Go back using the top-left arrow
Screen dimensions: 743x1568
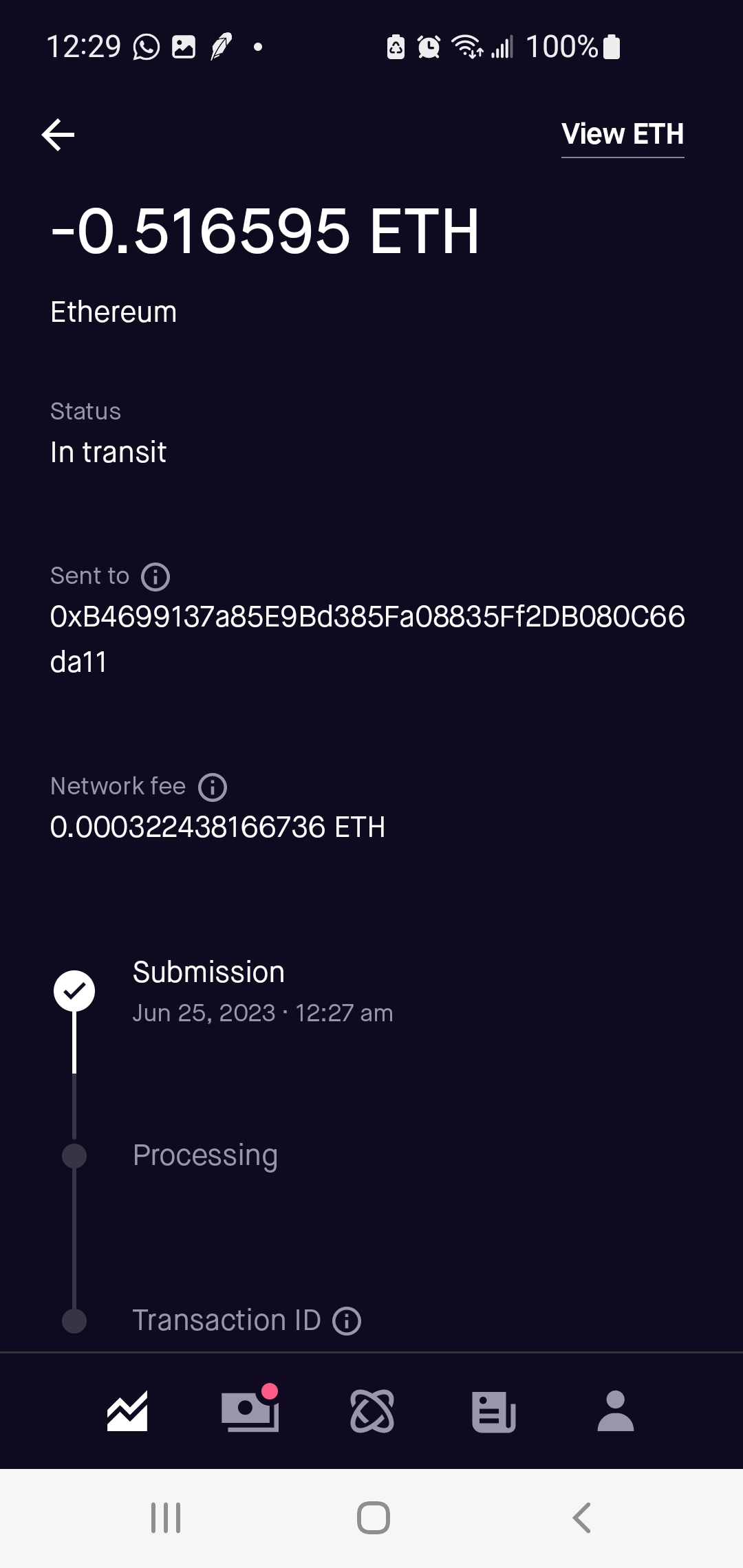pyautogui.click(x=58, y=135)
